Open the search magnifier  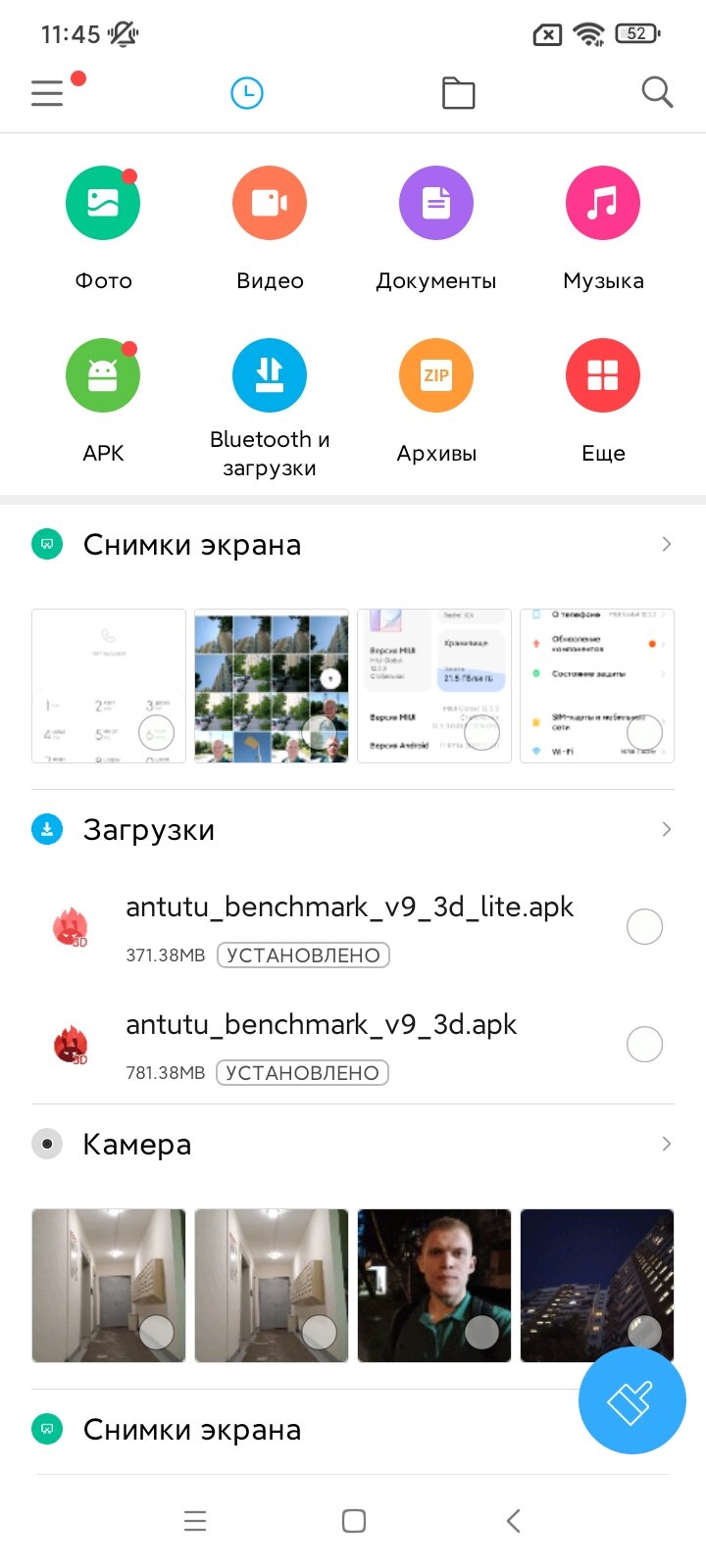(657, 92)
